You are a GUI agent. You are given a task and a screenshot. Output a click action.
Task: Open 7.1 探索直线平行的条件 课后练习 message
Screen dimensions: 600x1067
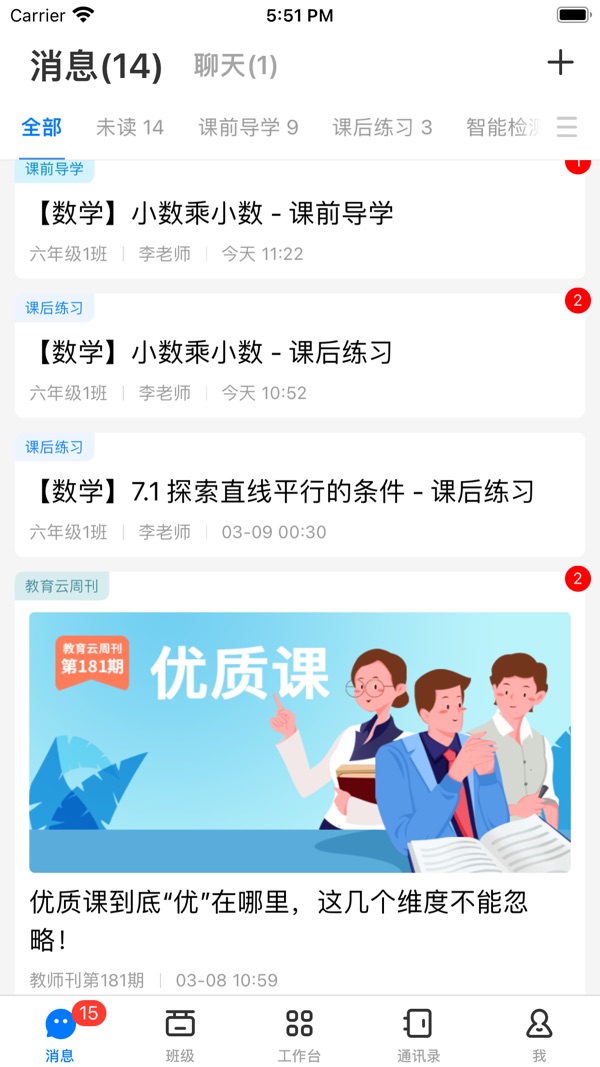(x=300, y=495)
